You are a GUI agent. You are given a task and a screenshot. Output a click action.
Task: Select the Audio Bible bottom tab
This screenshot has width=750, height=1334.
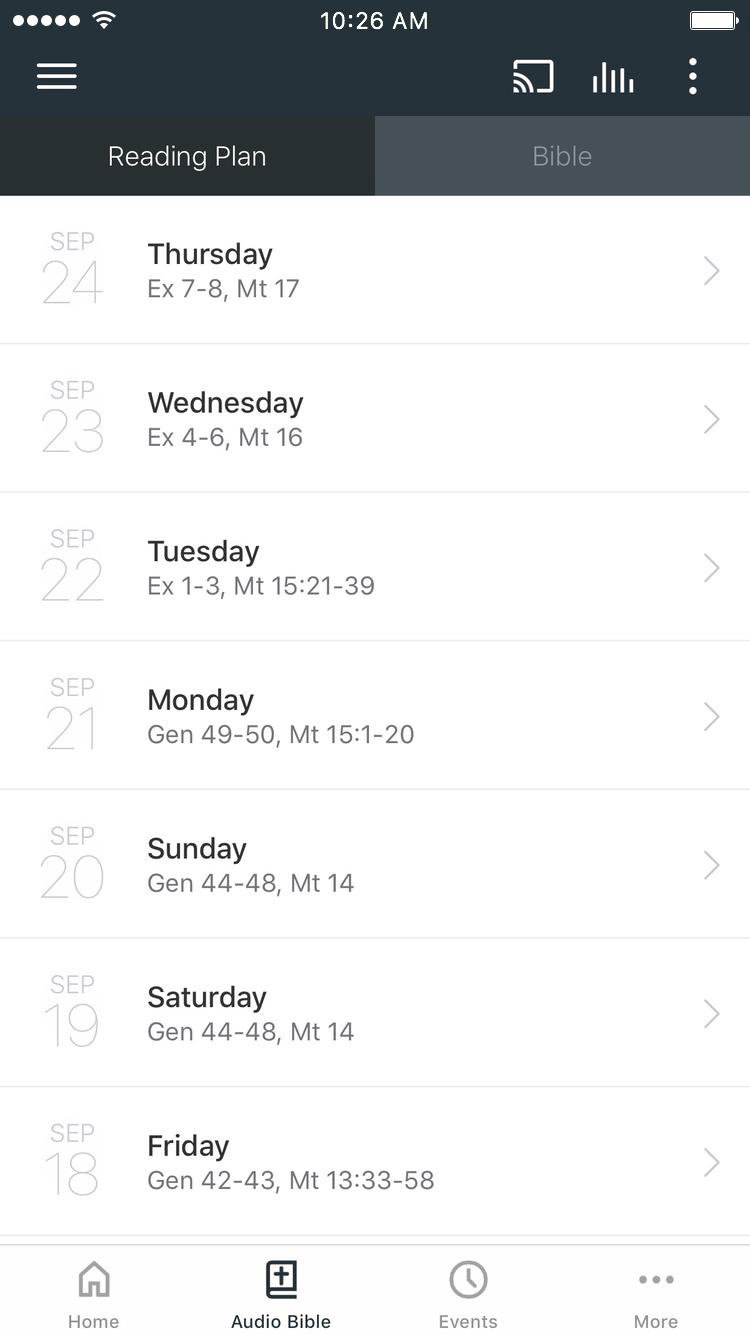281,1294
